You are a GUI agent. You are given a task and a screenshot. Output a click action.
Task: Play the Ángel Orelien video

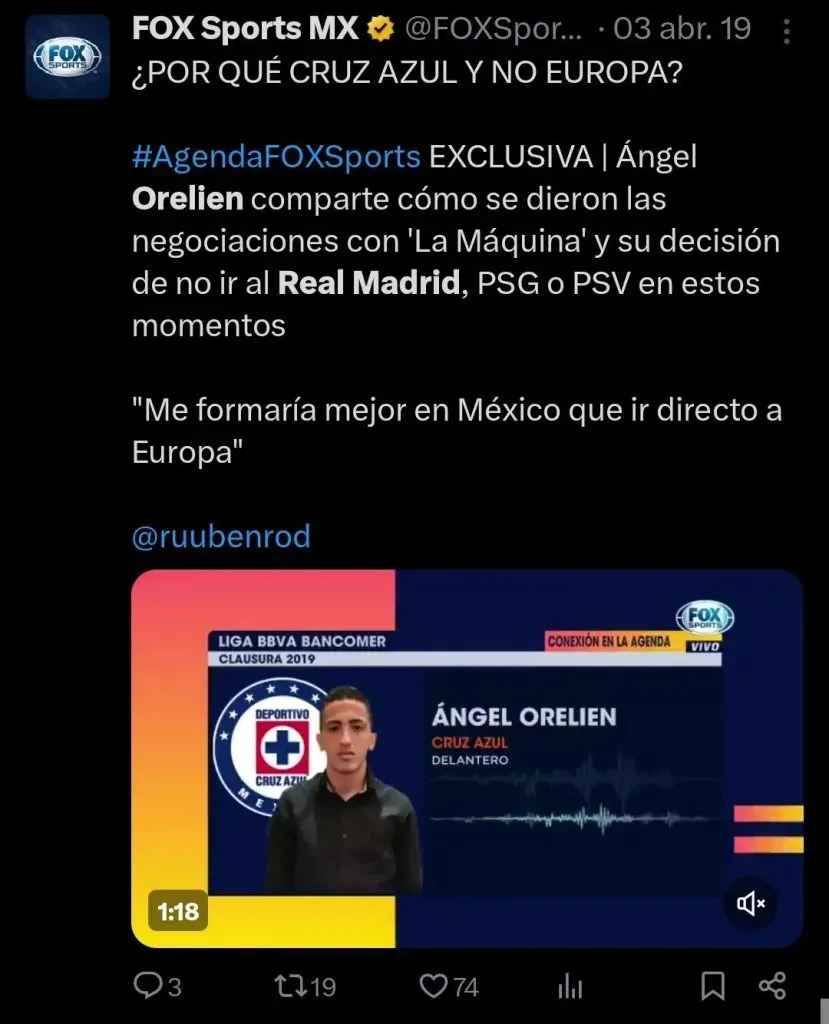(467, 758)
